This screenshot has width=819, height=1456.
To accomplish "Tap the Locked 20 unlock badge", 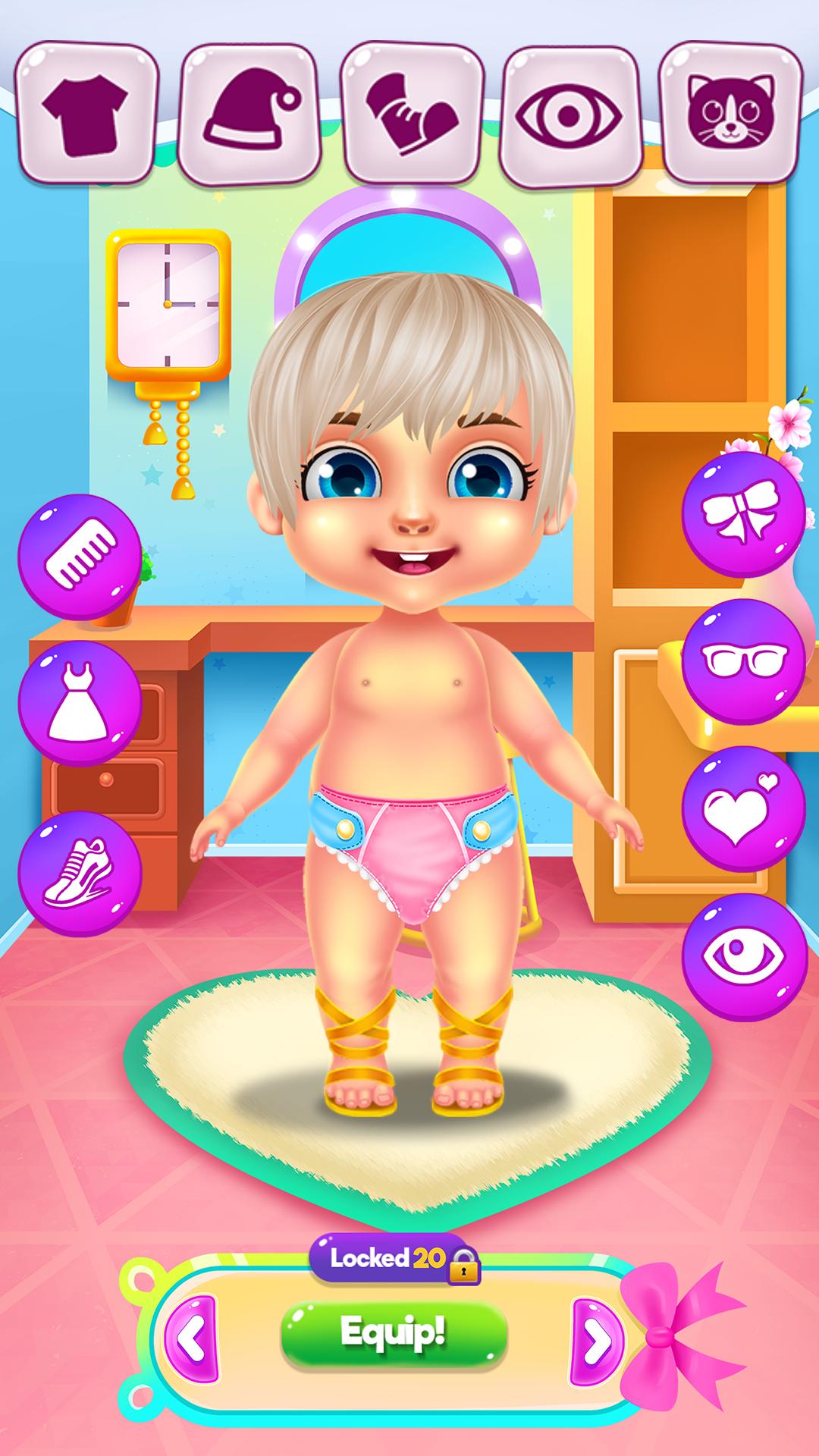I will pyautogui.click(x=394, y=1258).
